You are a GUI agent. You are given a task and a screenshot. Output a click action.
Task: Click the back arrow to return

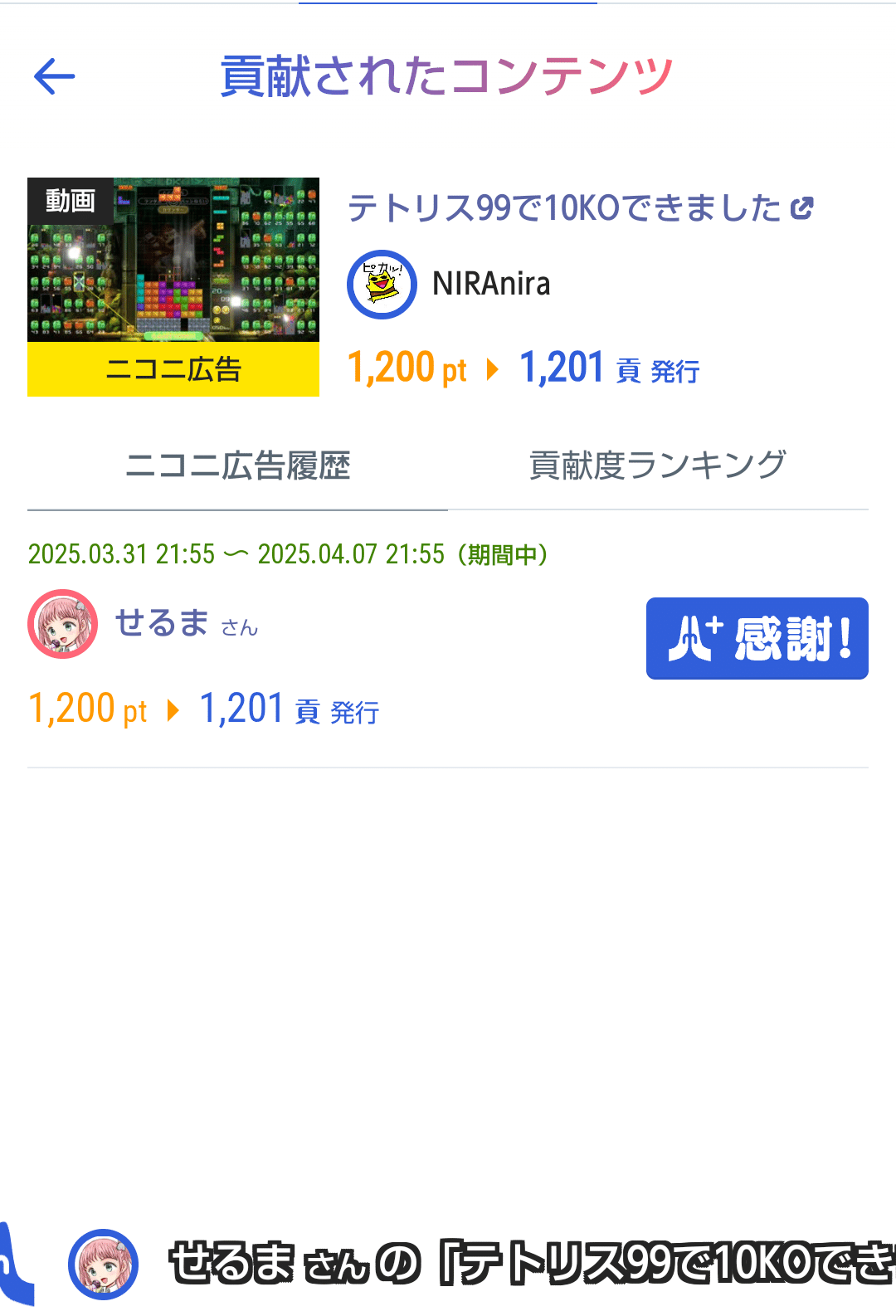[52, 76]
